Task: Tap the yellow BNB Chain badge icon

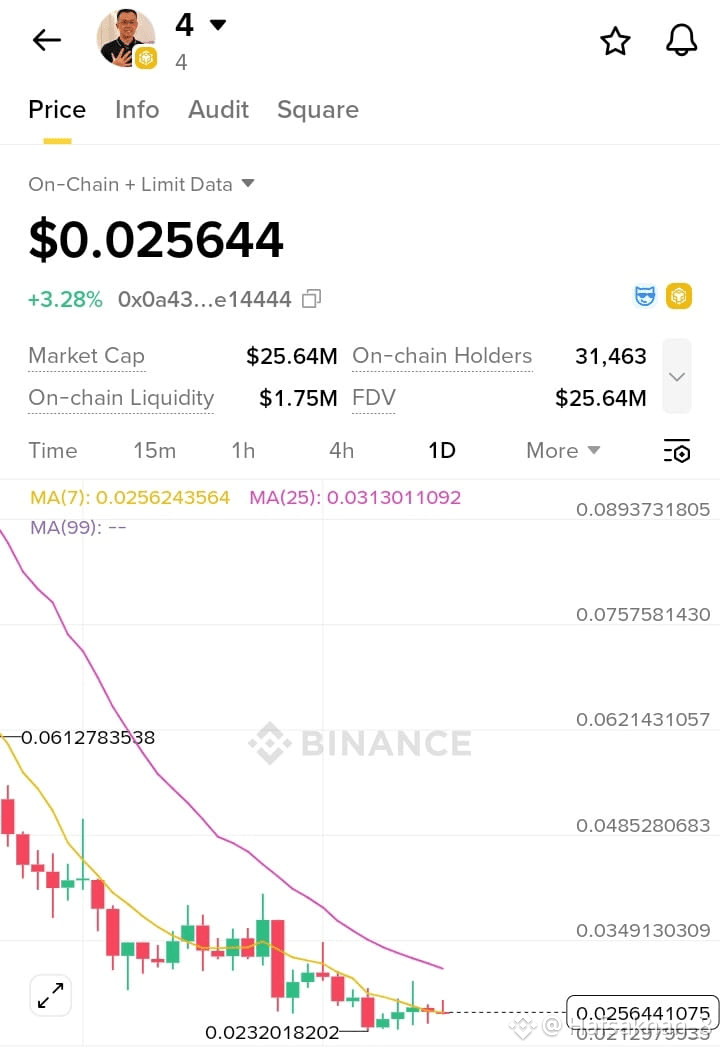Action: coord(679,296)
